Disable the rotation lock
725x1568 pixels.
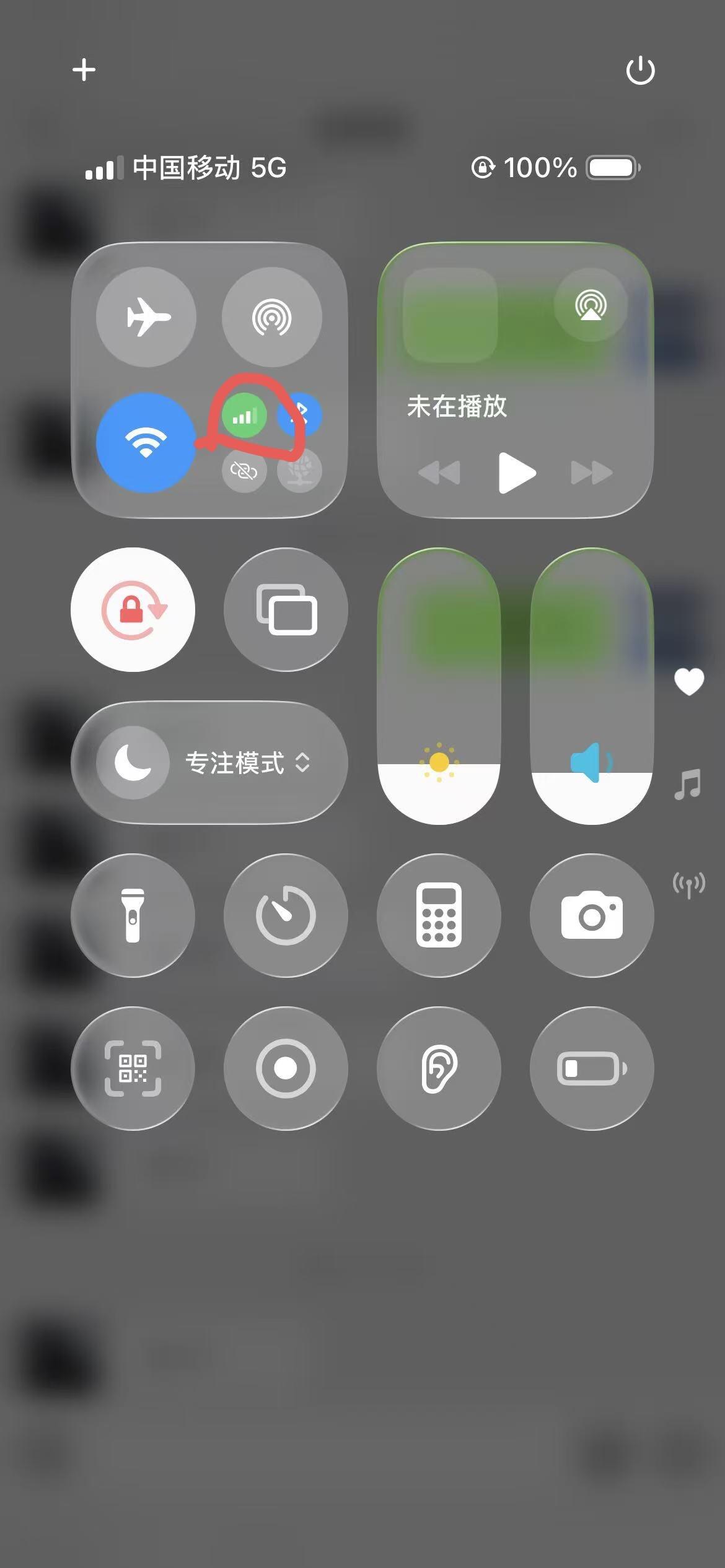click(133, 609)
